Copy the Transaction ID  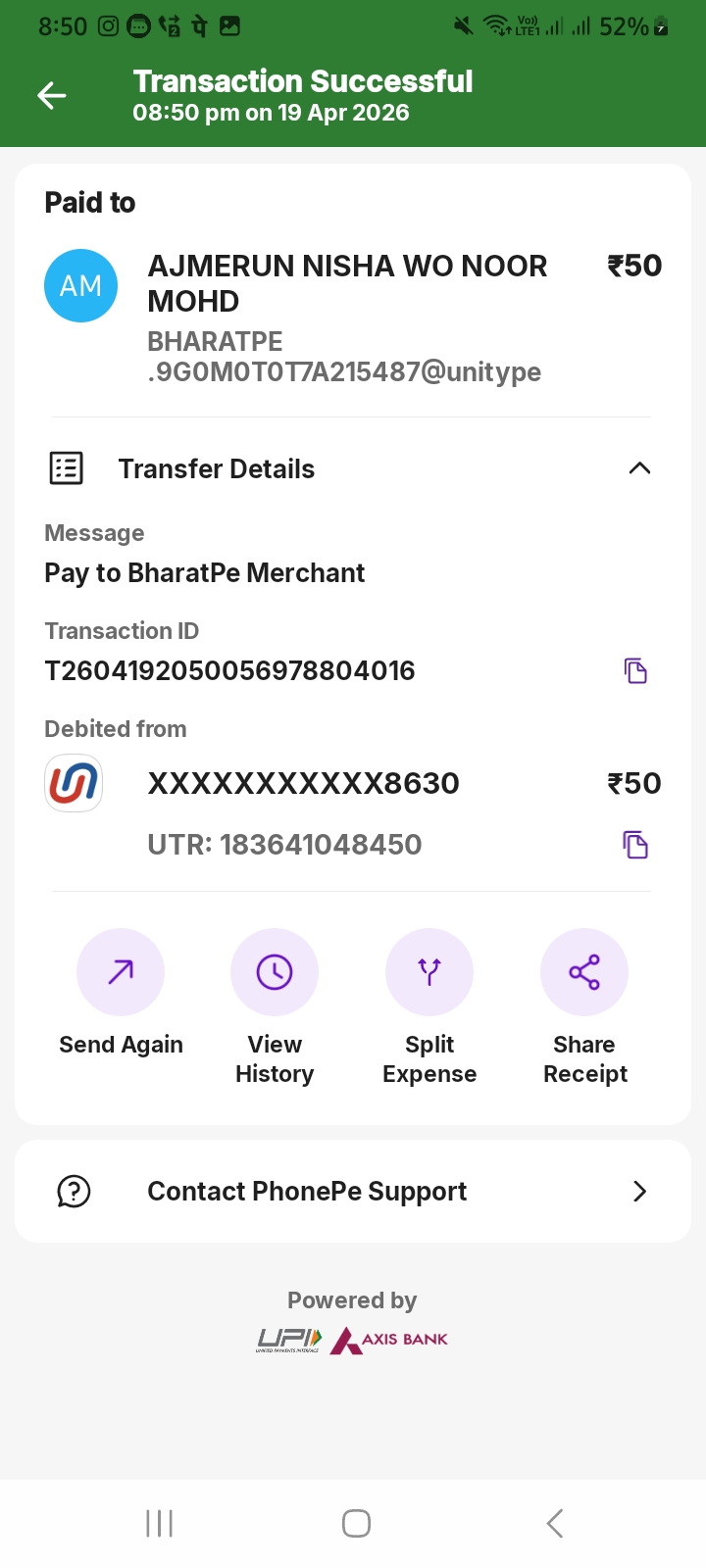(635, 671)
